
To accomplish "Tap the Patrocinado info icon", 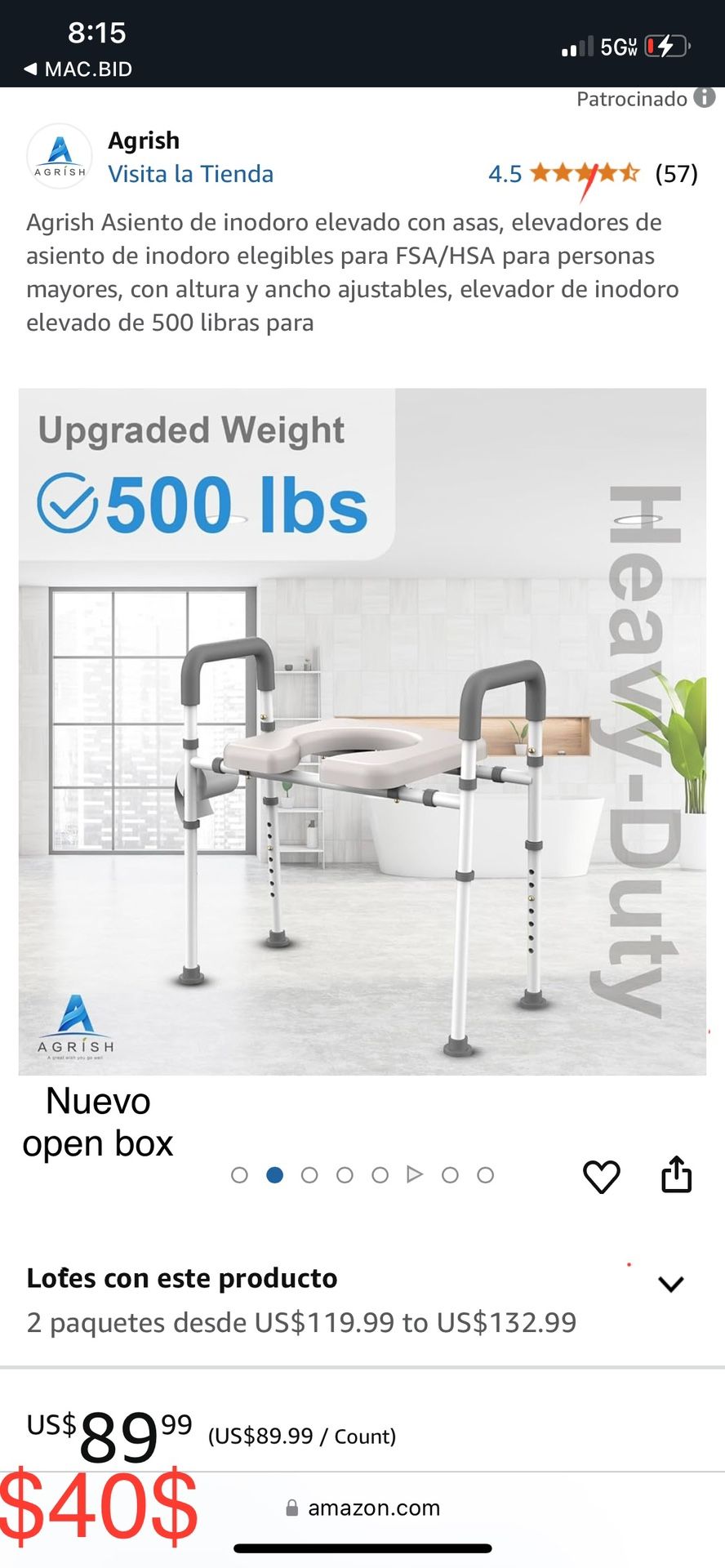I will click(704, 98).
